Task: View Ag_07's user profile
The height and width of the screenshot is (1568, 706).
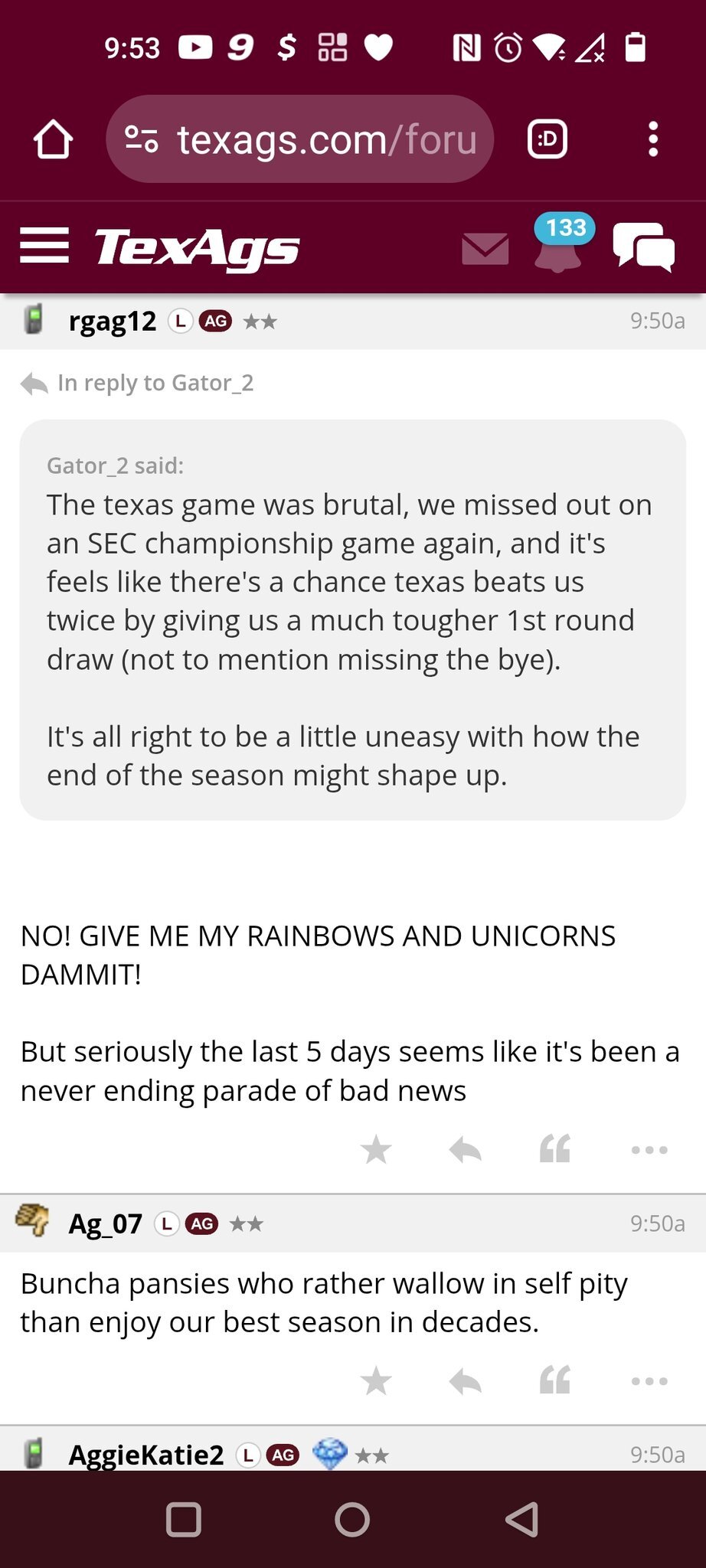Action: [105, 1223]
